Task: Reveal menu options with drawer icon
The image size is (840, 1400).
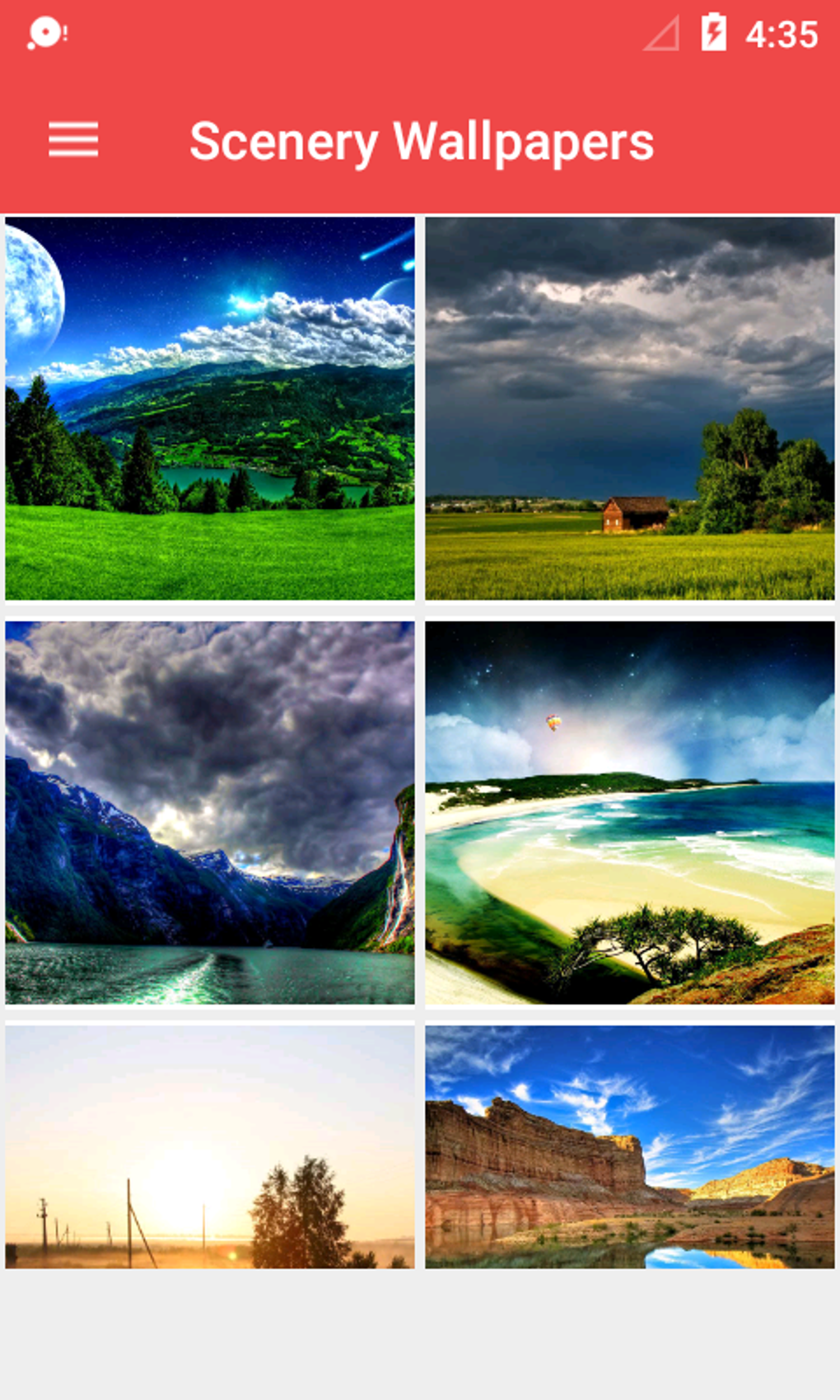Action: coord(72,140)
